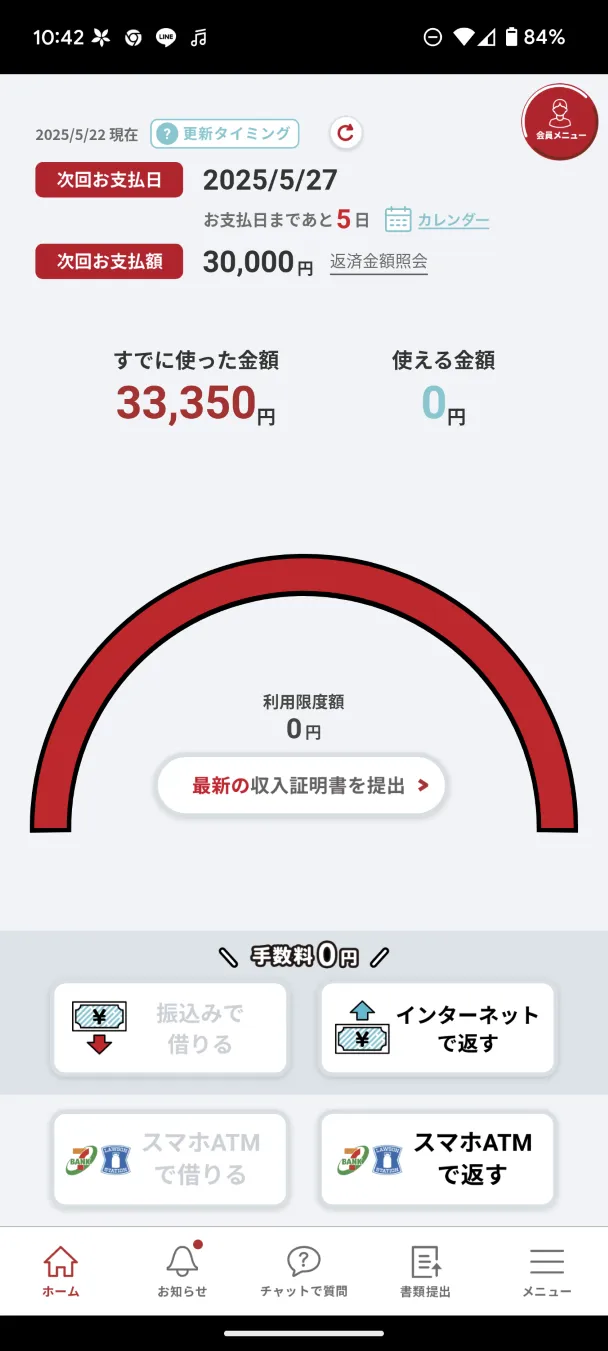This screenshot has width=608, height=1351.
Task: Tap the red refresh icon
Action: point(346,133)
